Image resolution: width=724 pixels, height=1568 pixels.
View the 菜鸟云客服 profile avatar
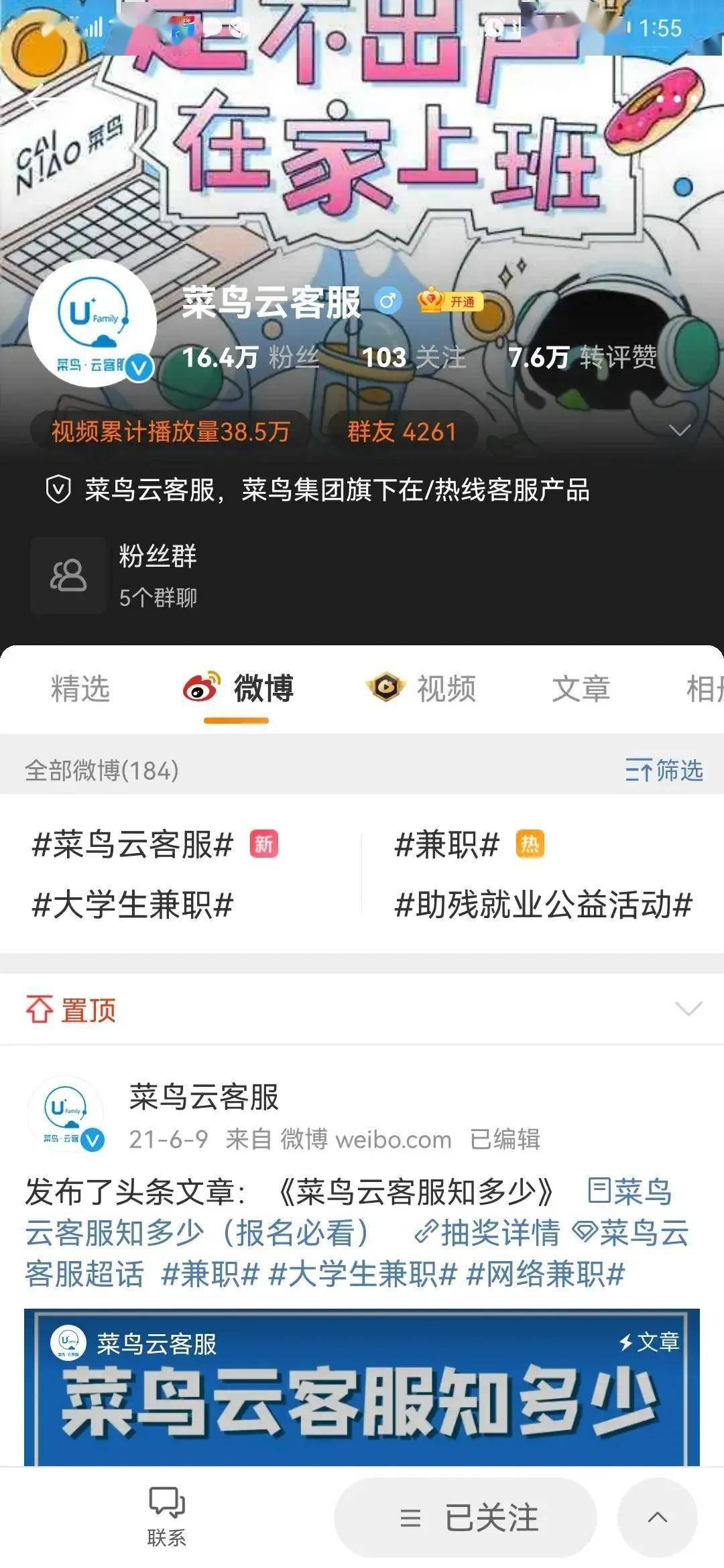pos(93,324)
